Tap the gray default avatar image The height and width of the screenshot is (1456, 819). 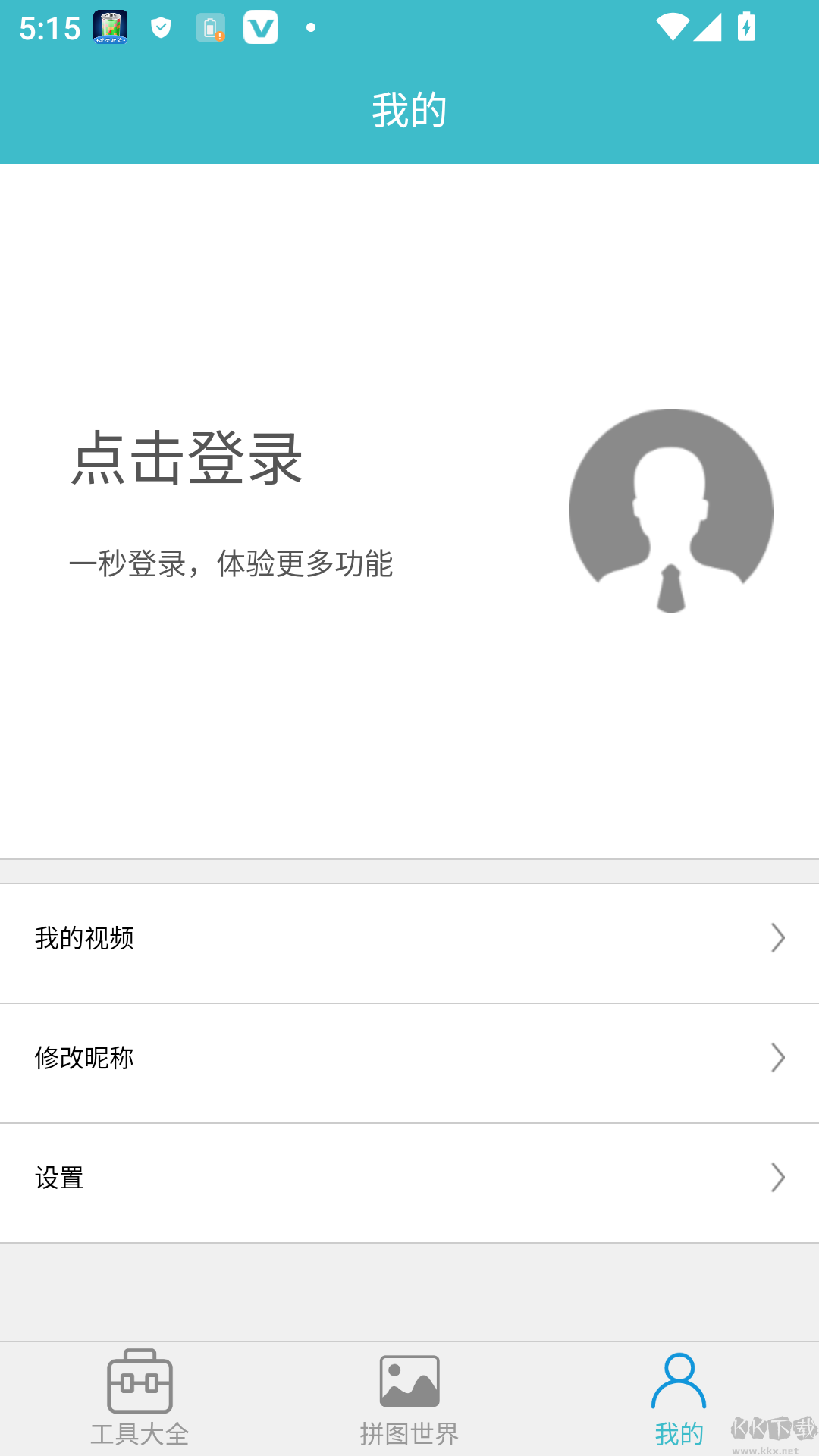pos(670,507)
